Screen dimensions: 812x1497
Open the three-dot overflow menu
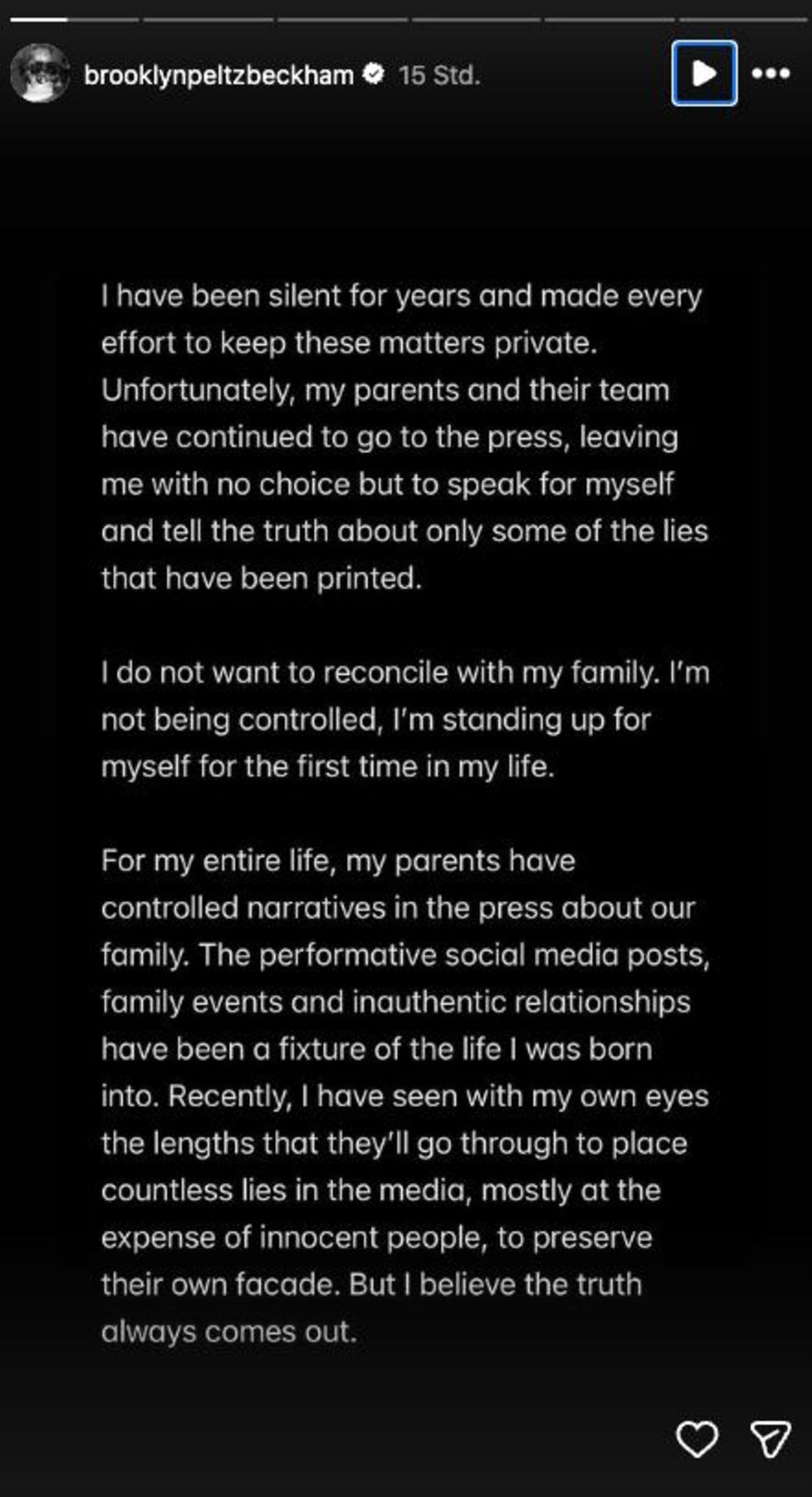click(771, 74)
